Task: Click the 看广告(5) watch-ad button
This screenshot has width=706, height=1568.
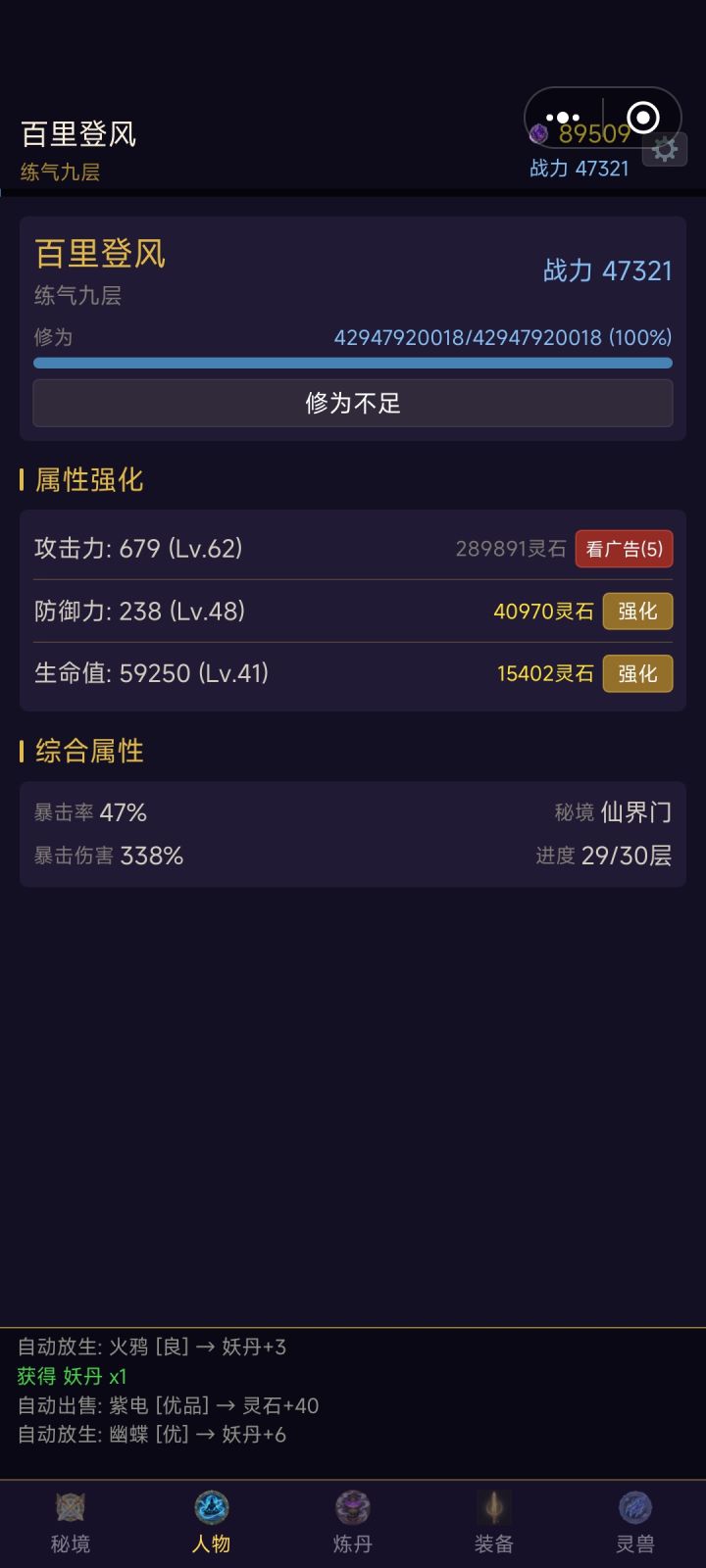Action: 625,549
